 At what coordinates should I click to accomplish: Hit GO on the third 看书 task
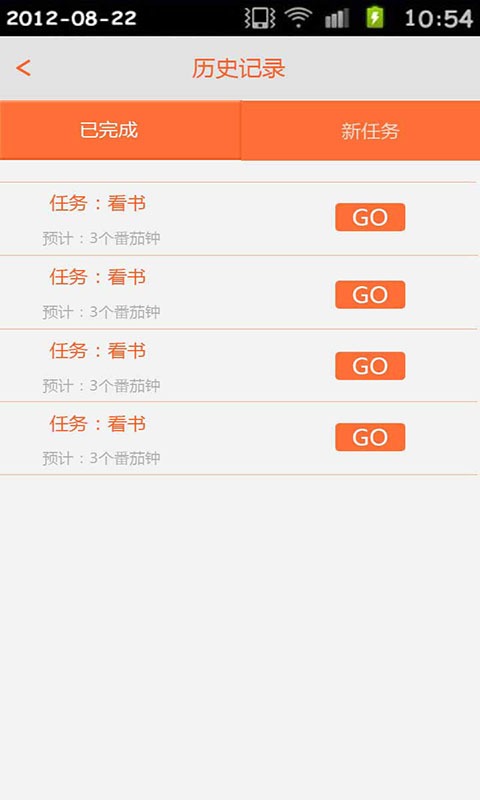[370, 366]
